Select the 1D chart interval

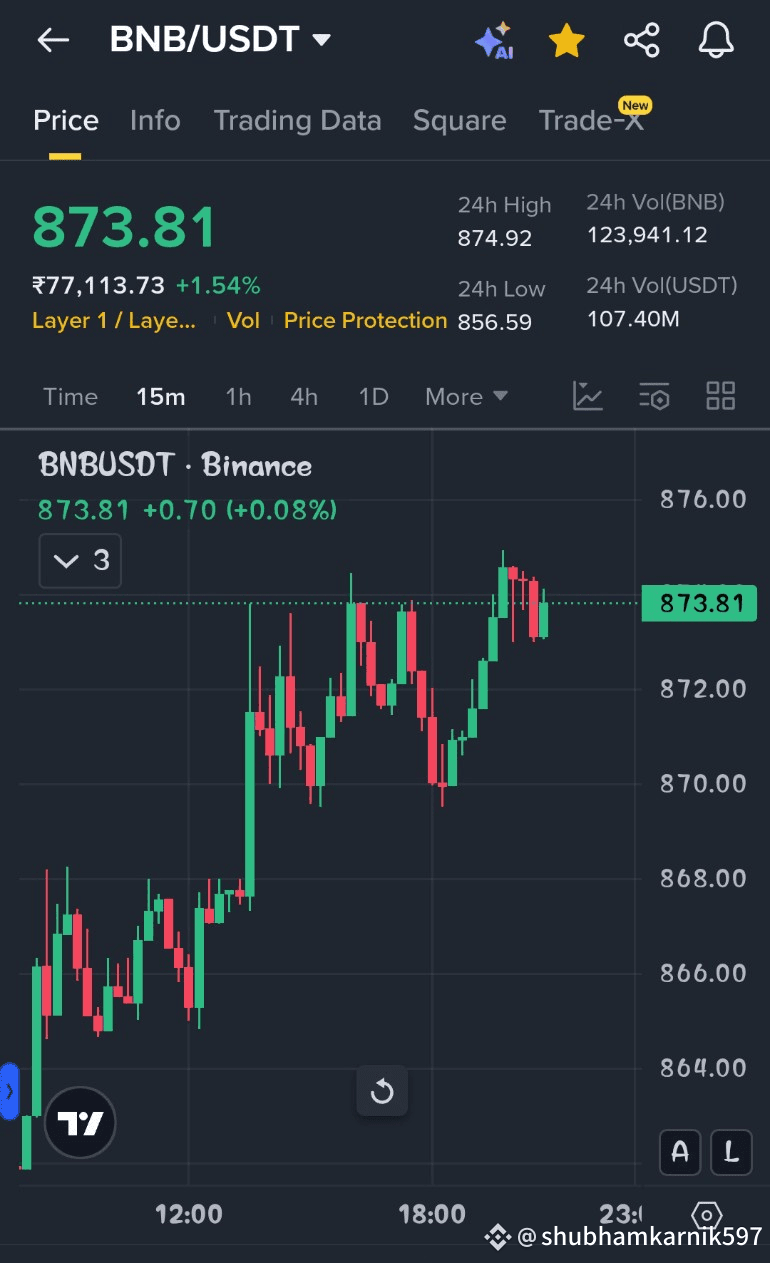373,397
